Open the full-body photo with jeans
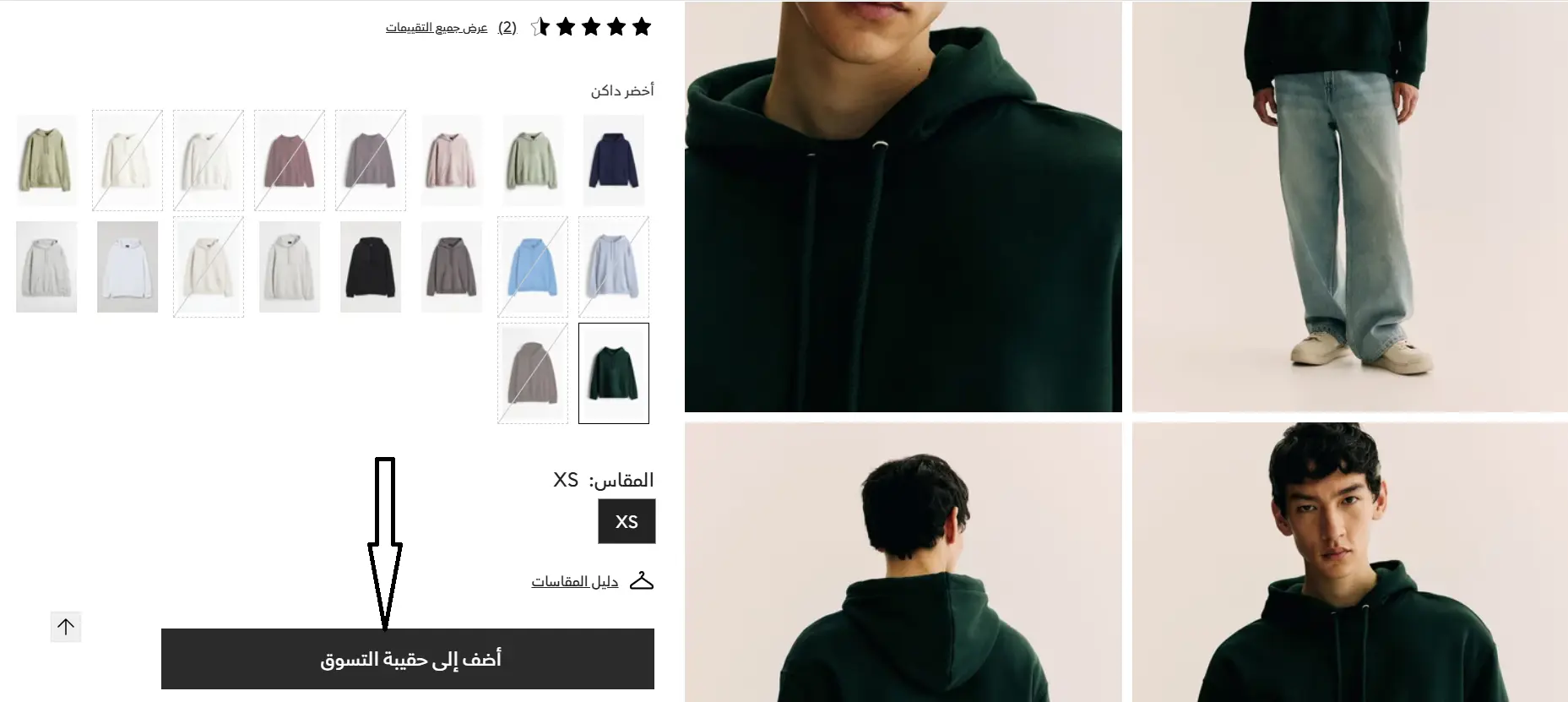This screenshot has height=702, width=1568. click(1349, 206)
